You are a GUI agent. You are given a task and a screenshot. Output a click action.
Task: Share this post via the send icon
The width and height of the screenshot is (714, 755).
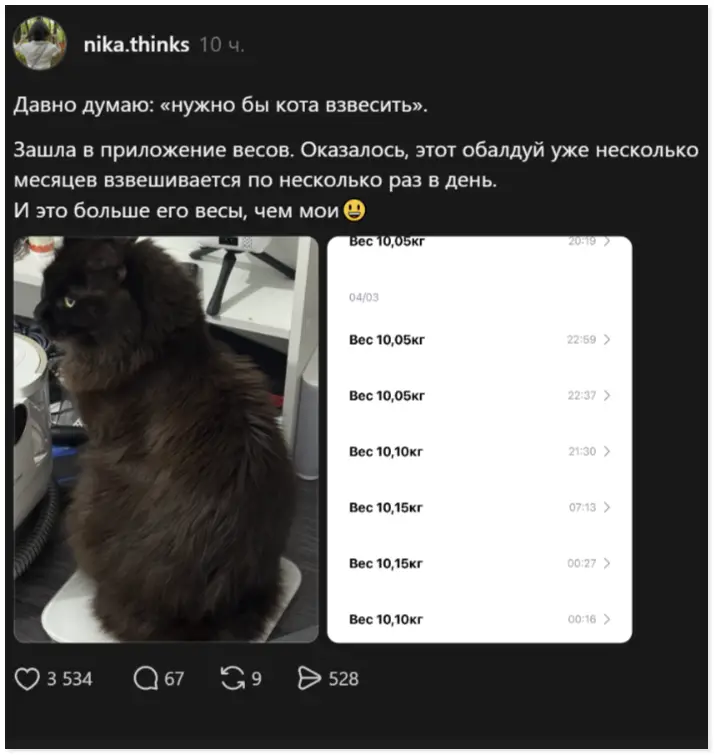pos(309,679)
